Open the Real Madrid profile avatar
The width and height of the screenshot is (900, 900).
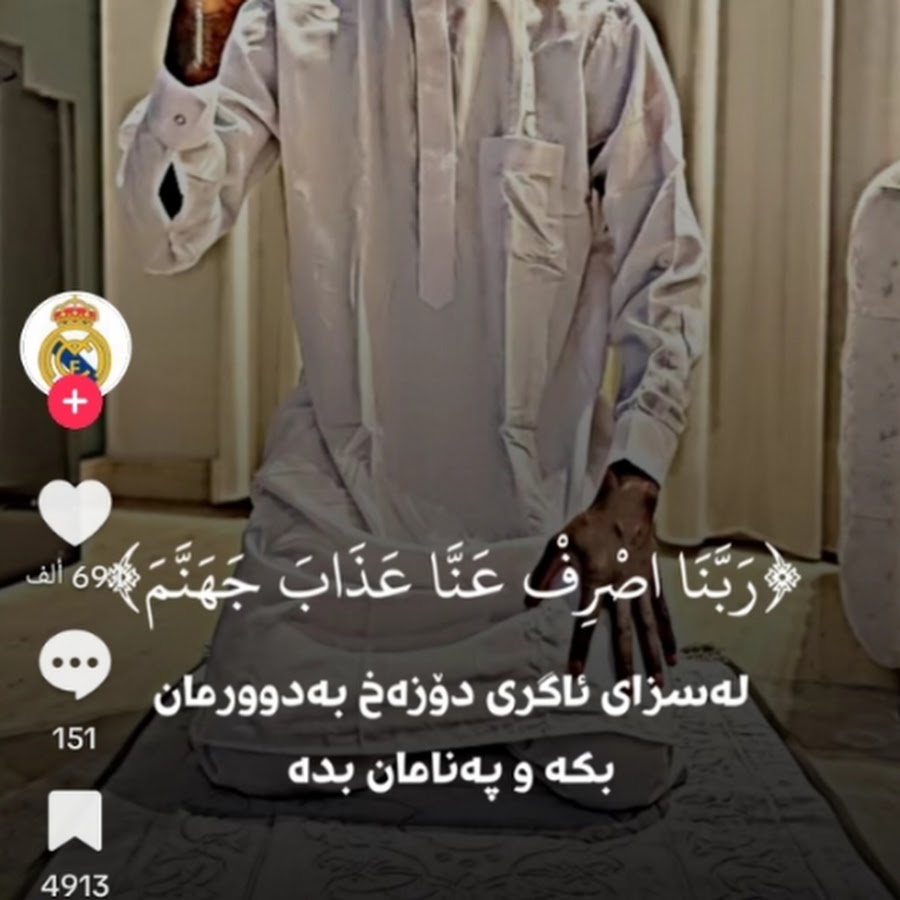point(75,340)
